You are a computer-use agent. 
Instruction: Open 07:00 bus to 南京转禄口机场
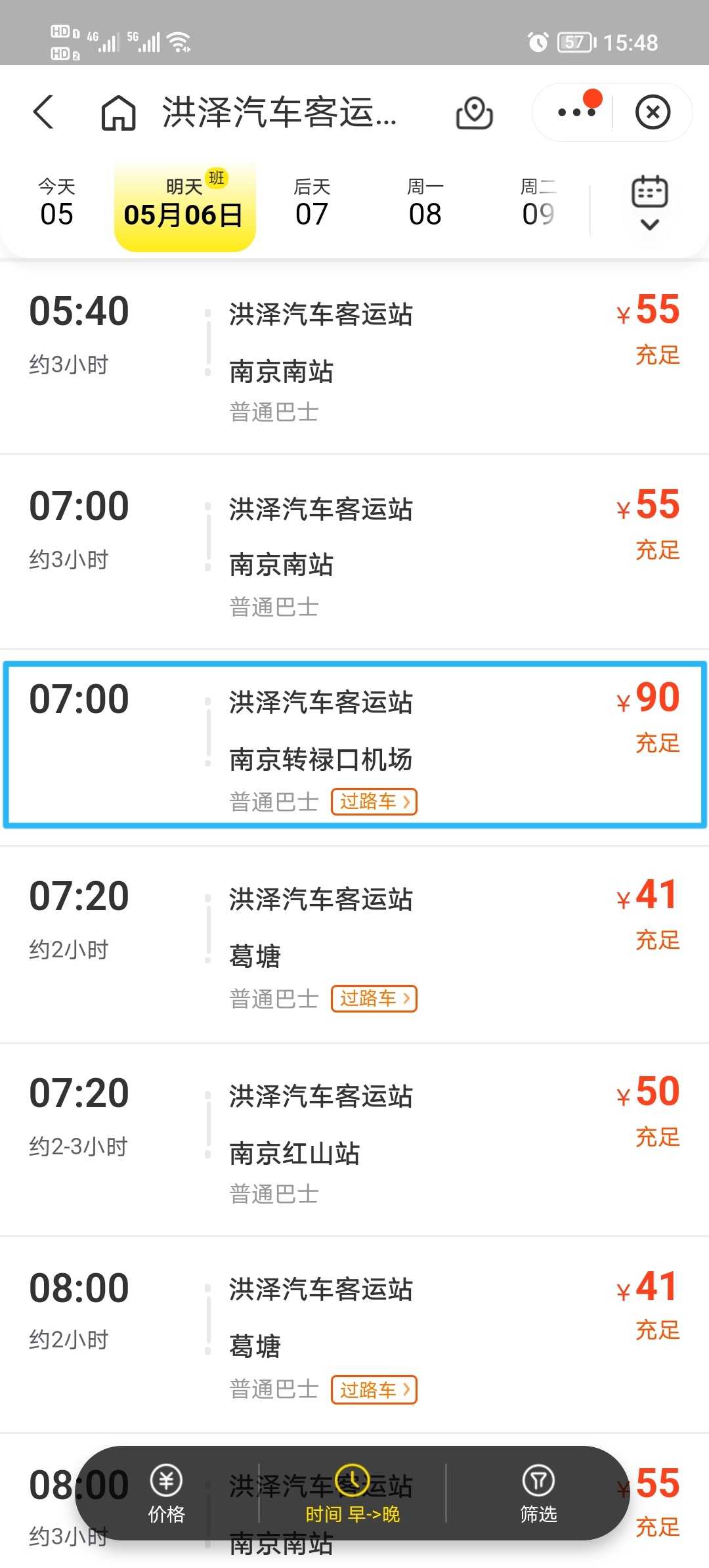click(x=354, y=745)
